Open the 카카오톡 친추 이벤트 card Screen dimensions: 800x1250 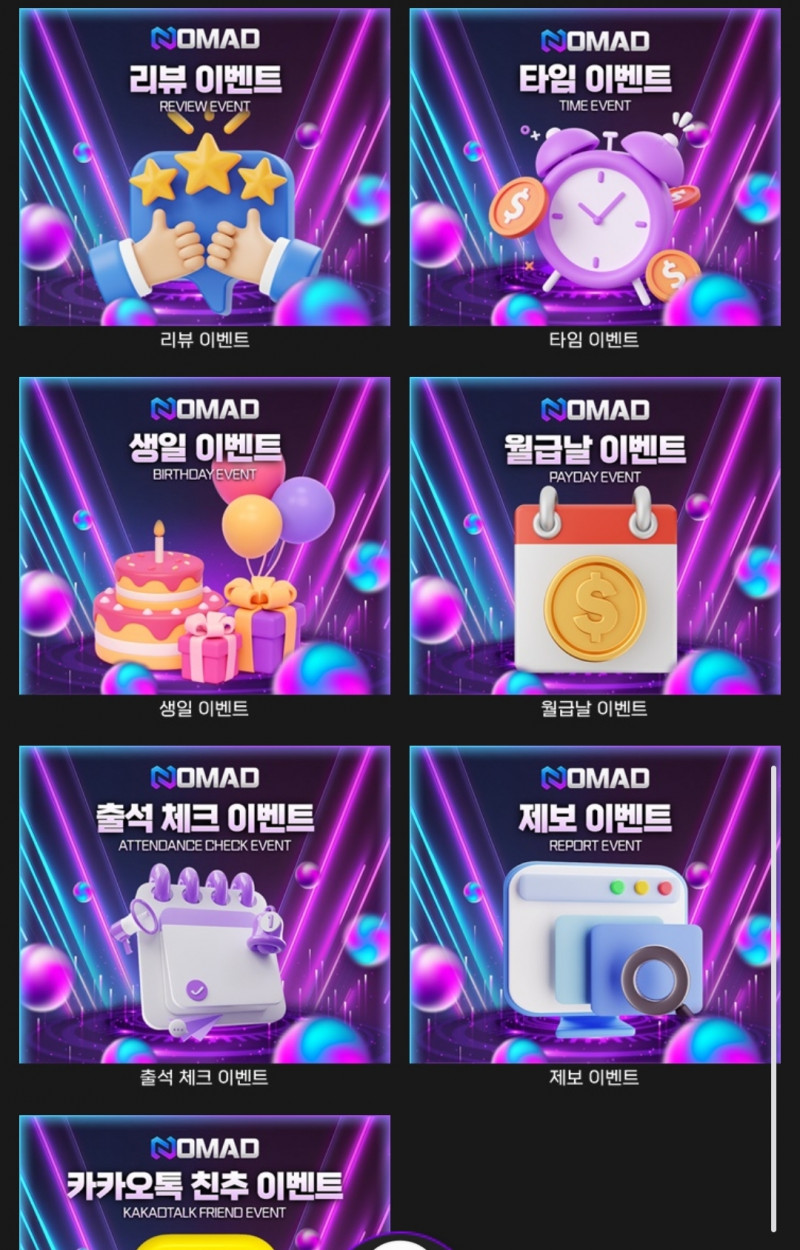click(204, 1182)
